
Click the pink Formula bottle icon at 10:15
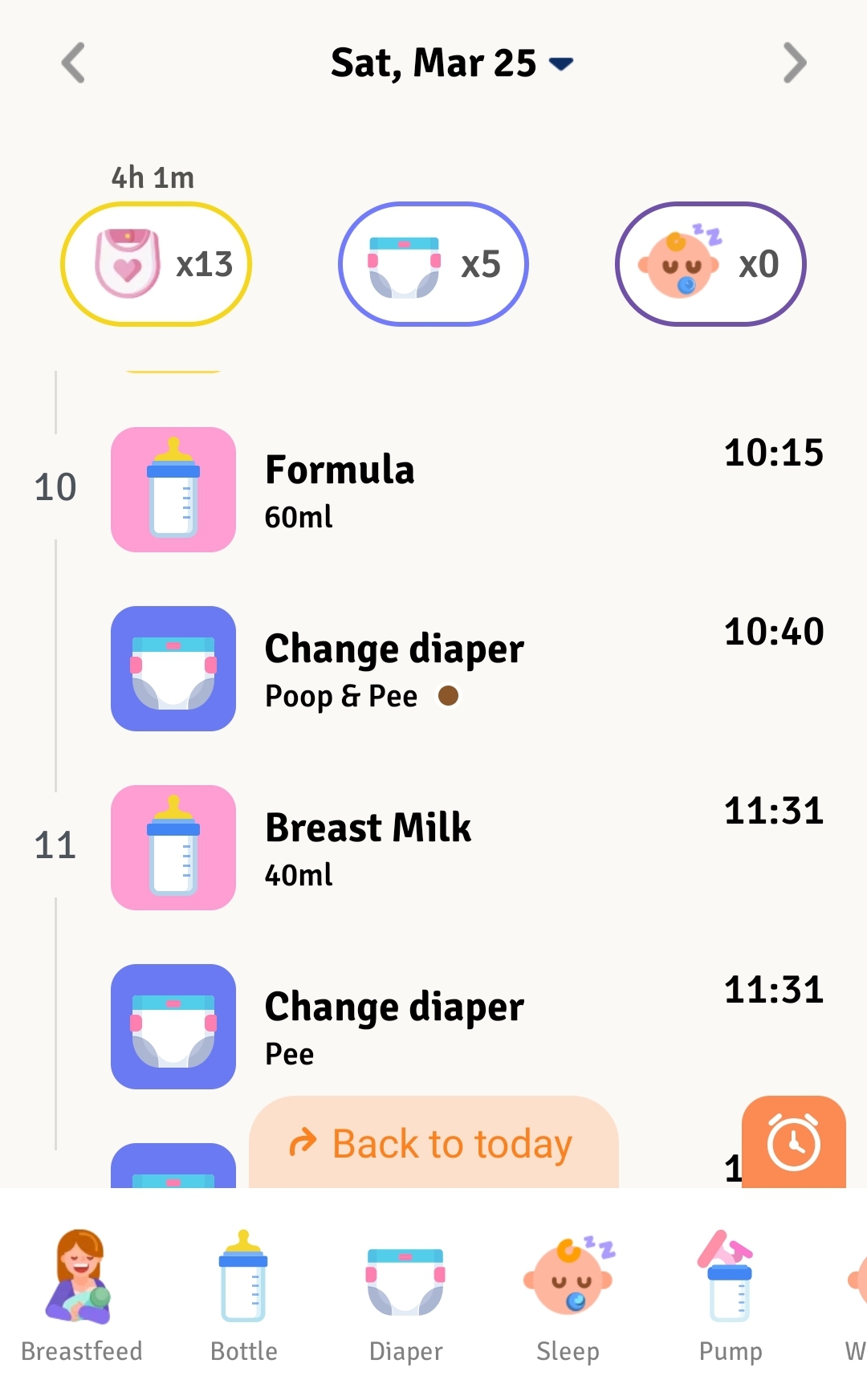pos(173,488)
